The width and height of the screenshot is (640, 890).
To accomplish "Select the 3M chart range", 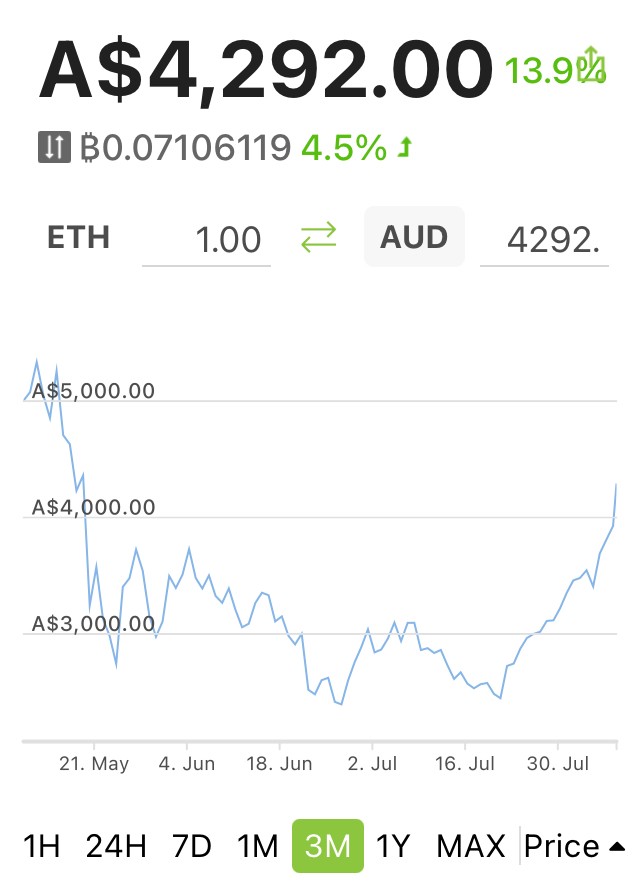I will point(328,846).
